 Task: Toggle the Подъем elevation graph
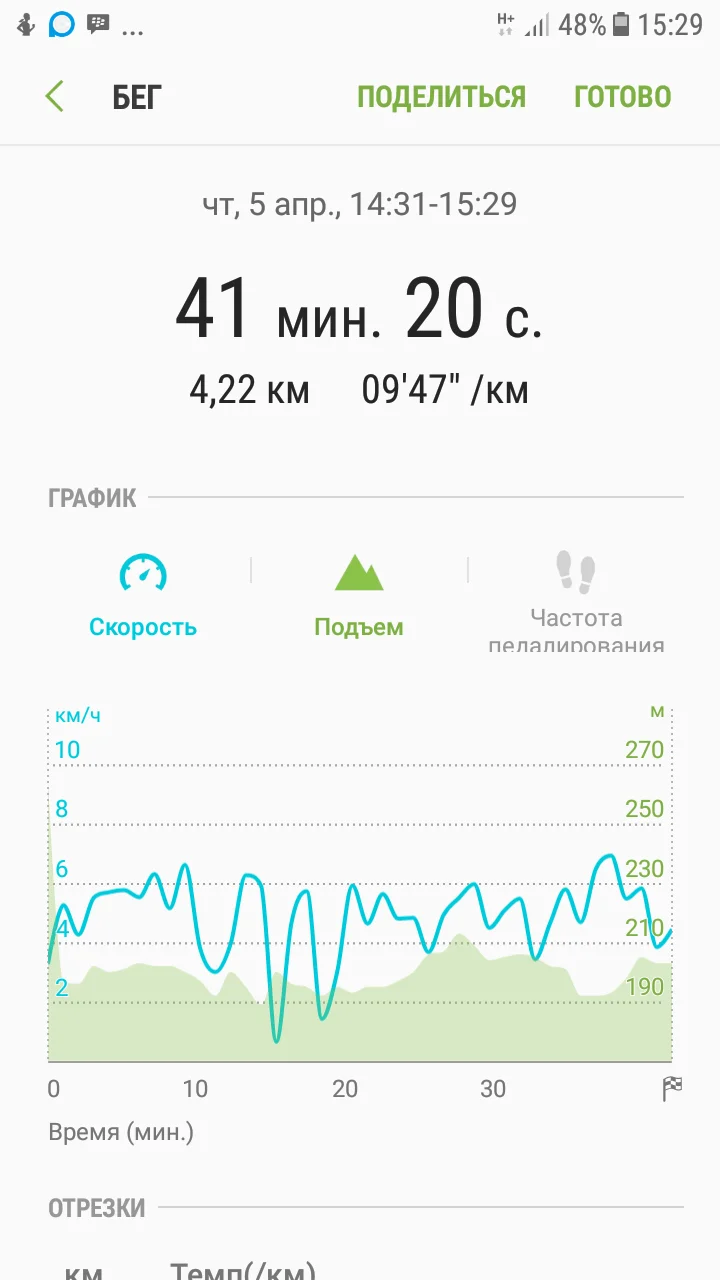359,595
